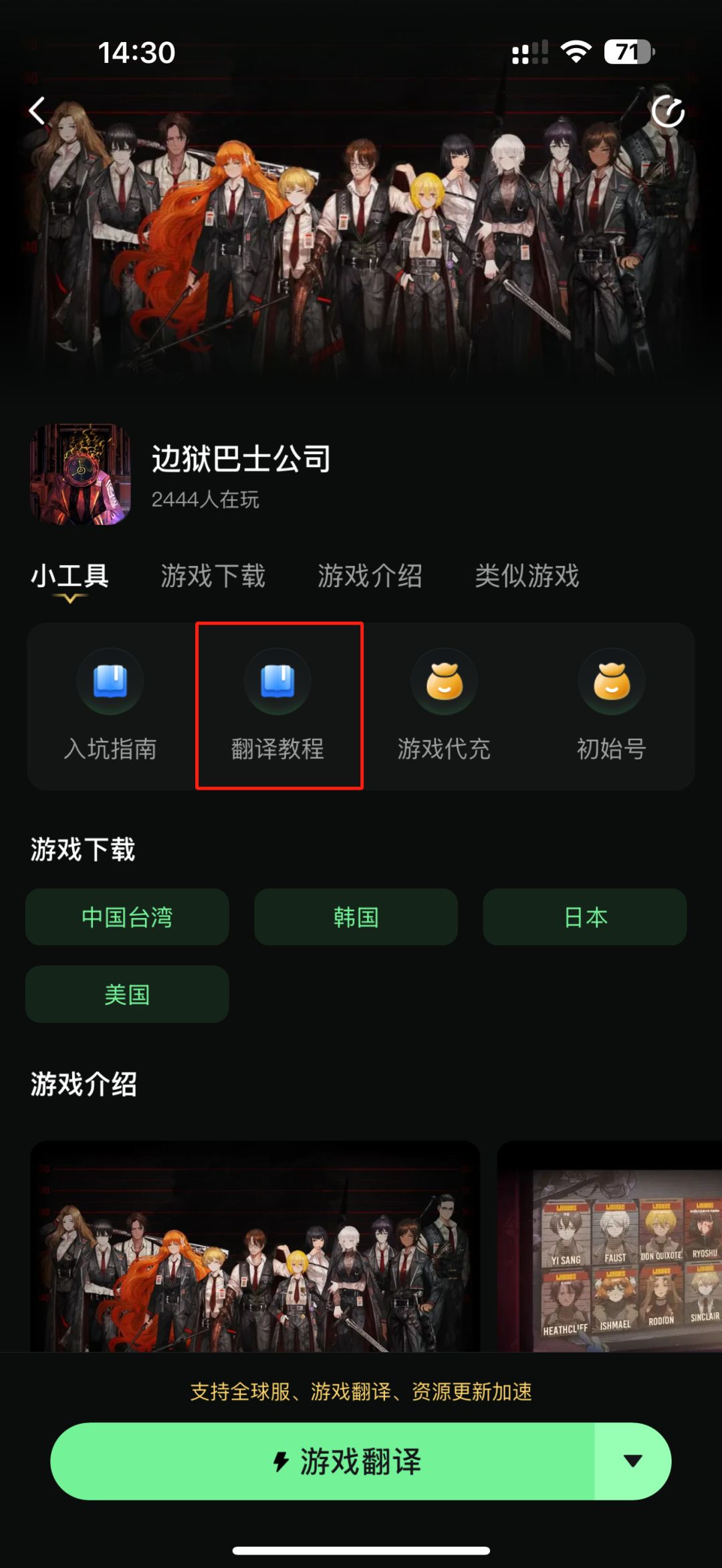Switch to the 类似游戏 tab
The height and width of the screenshot is (1568, 722).
pos(526,577)
